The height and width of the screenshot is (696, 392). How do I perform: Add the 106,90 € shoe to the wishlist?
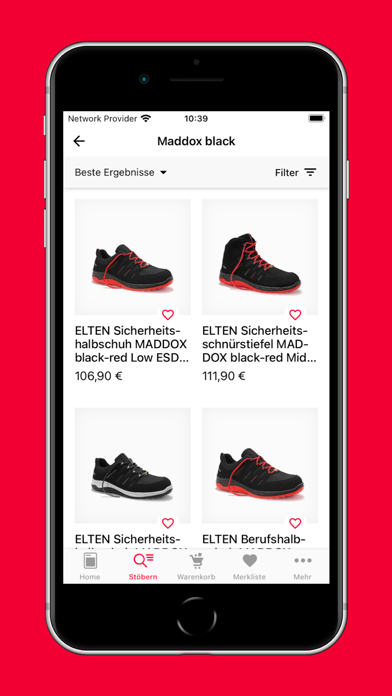pos(168,315)
